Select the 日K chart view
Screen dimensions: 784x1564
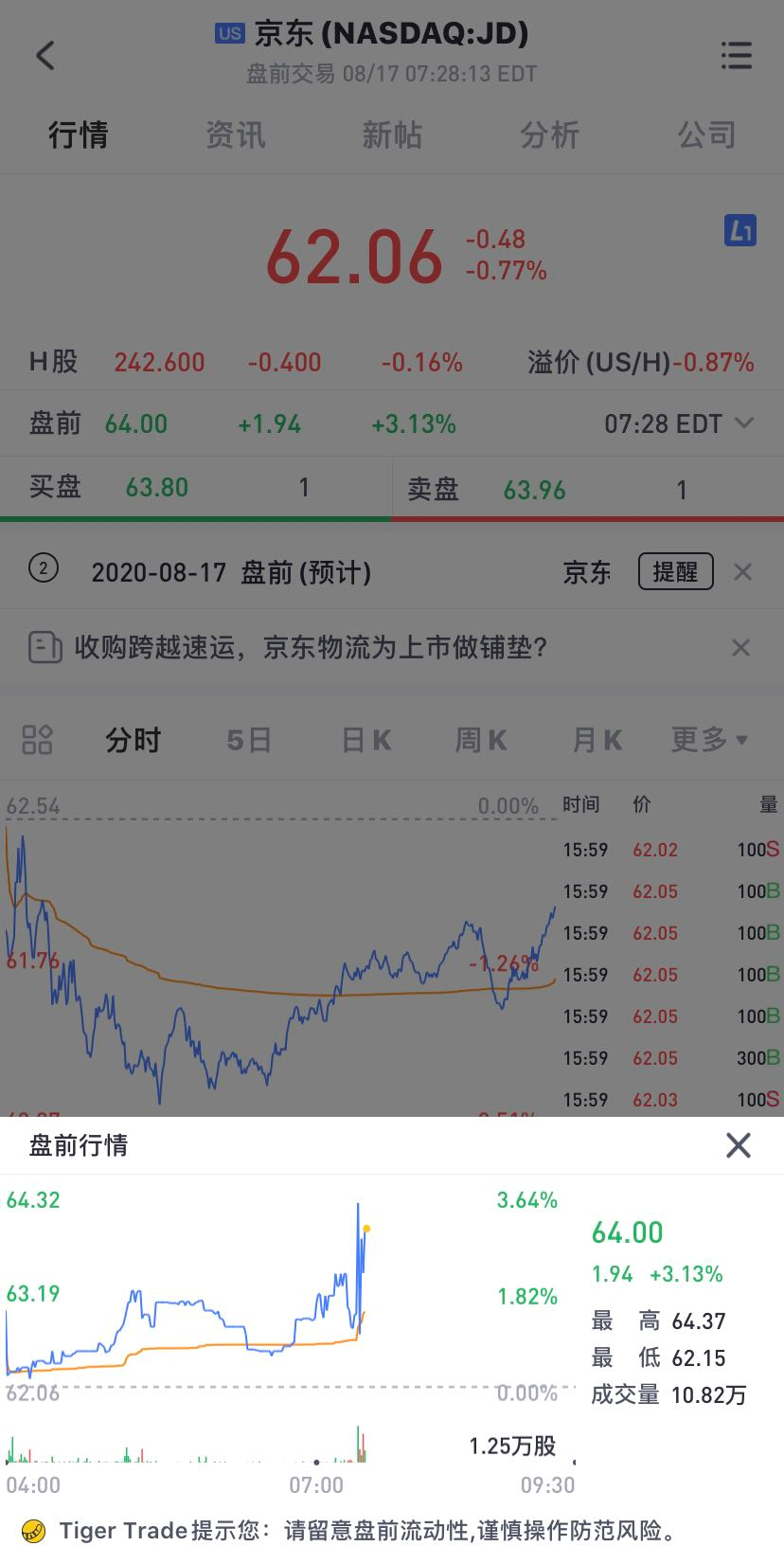click(x=366, y=740)
